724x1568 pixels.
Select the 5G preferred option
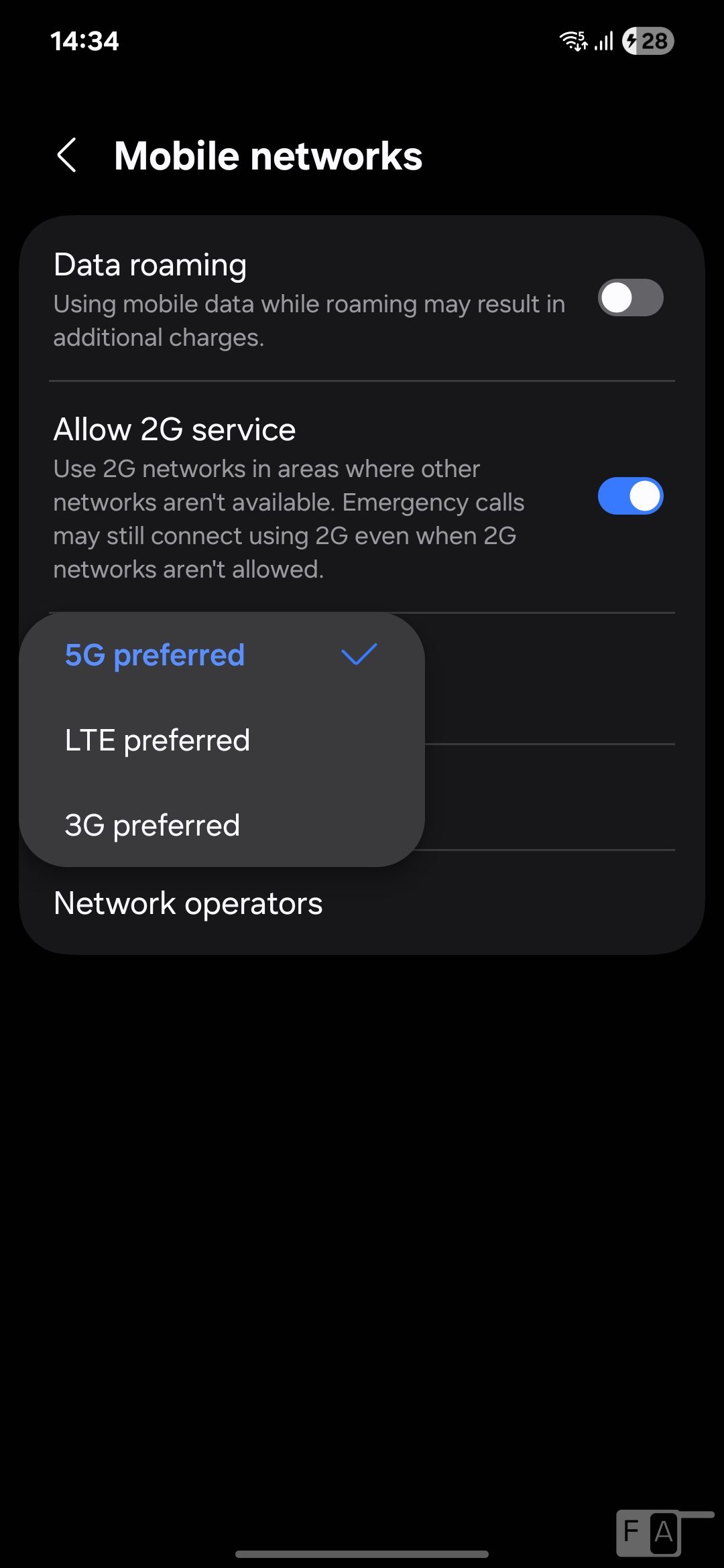156,655
